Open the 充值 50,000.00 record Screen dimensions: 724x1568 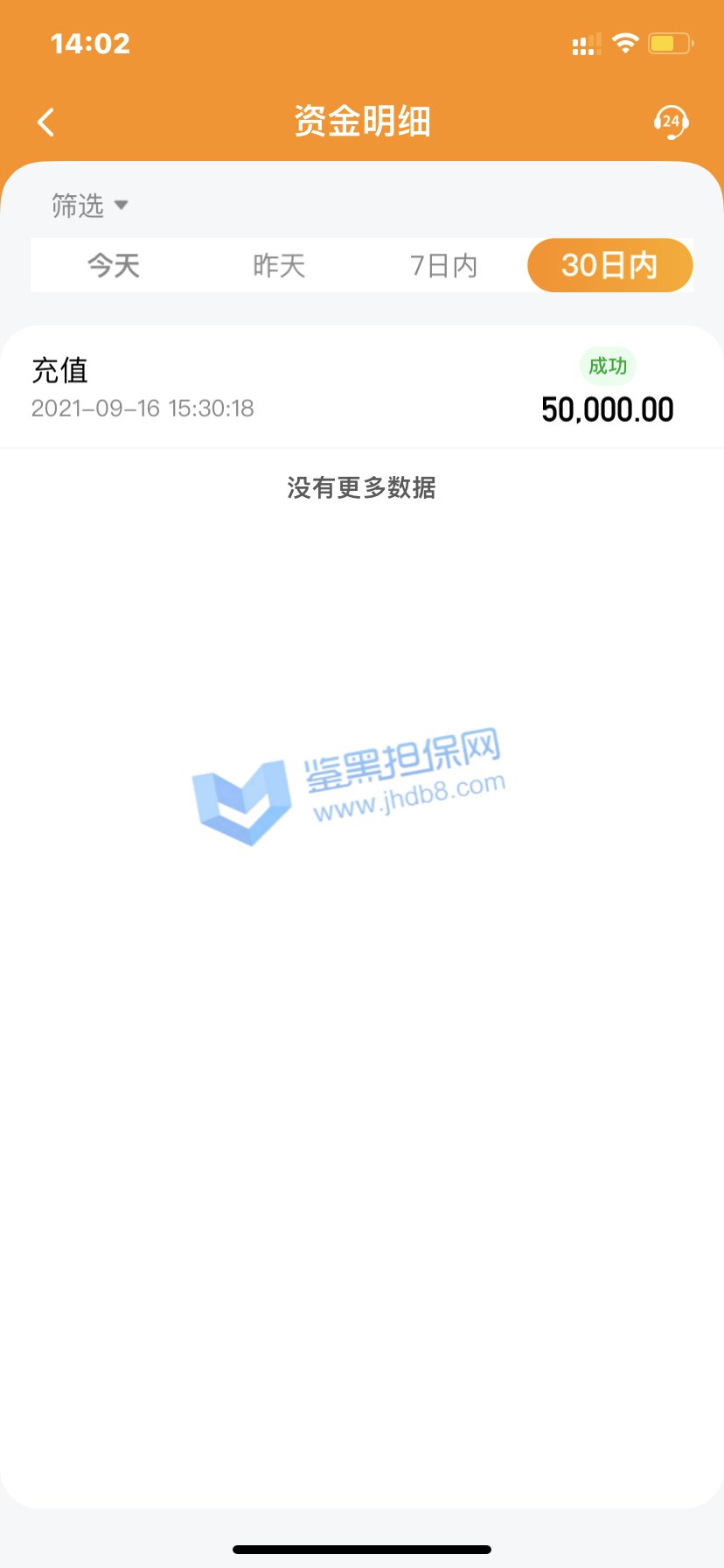coord(362,388)
